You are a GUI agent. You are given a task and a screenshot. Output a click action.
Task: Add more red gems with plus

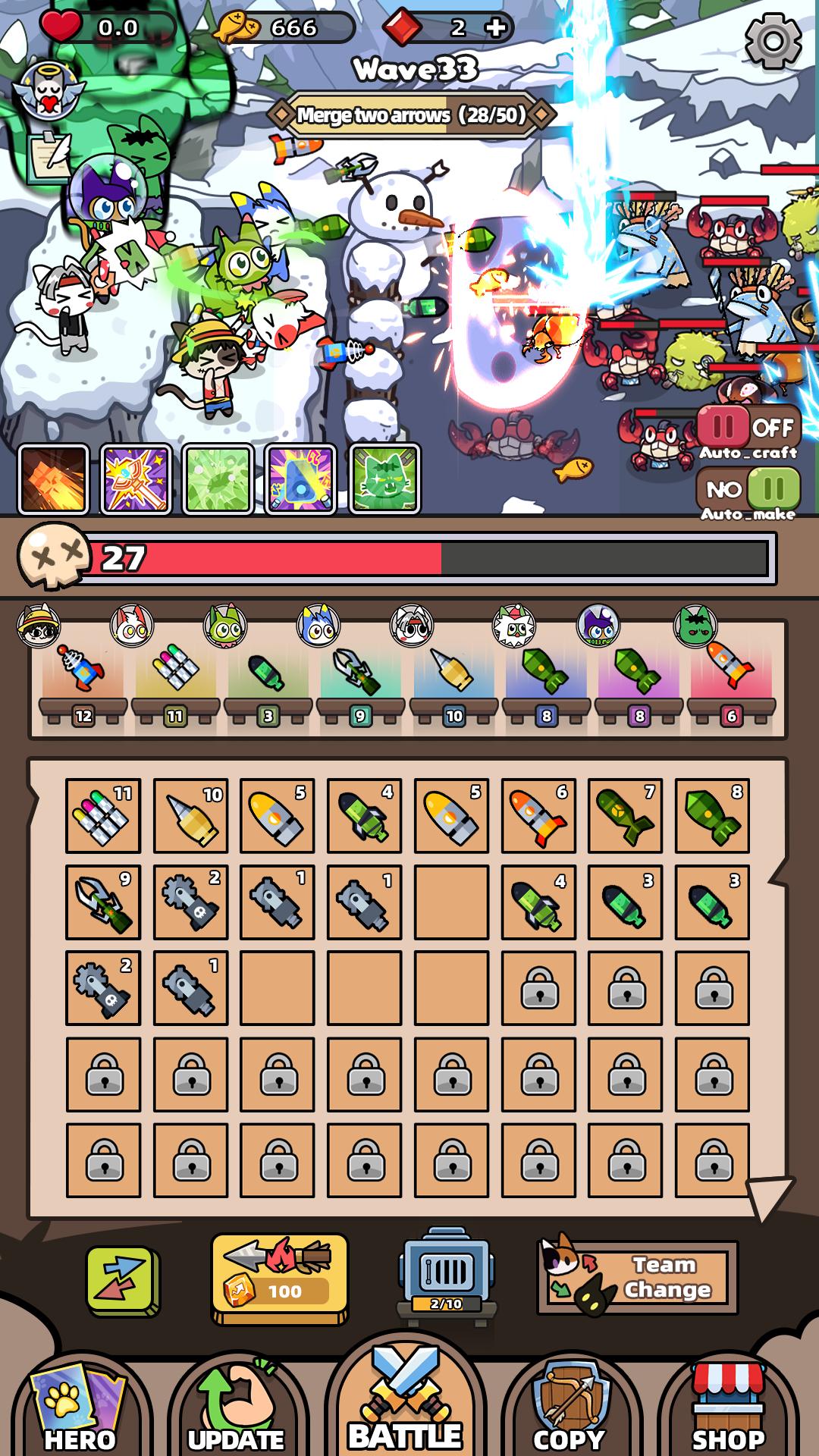point(495,28)
